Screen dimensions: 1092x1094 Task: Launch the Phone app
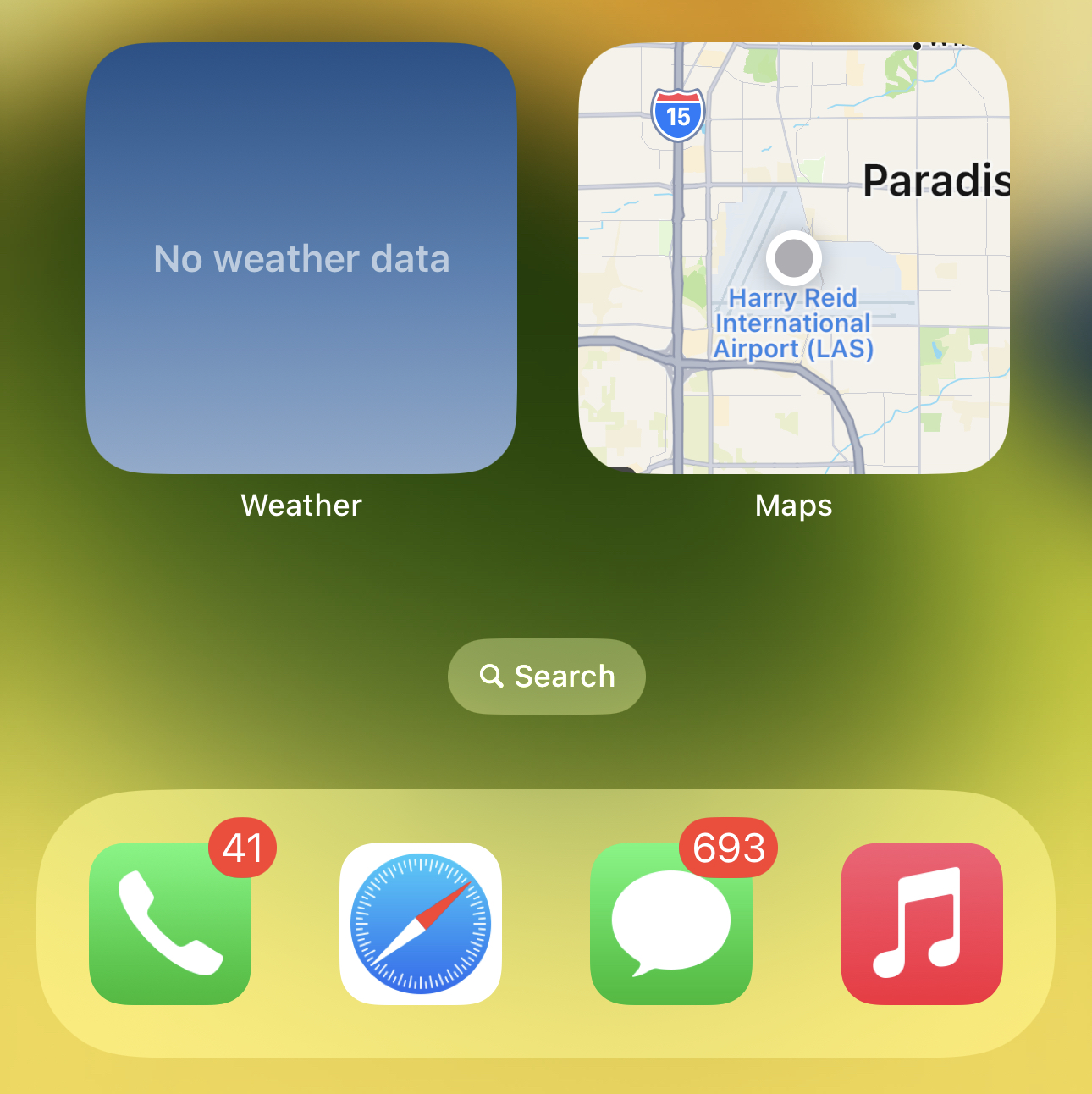tap(170, 923)
